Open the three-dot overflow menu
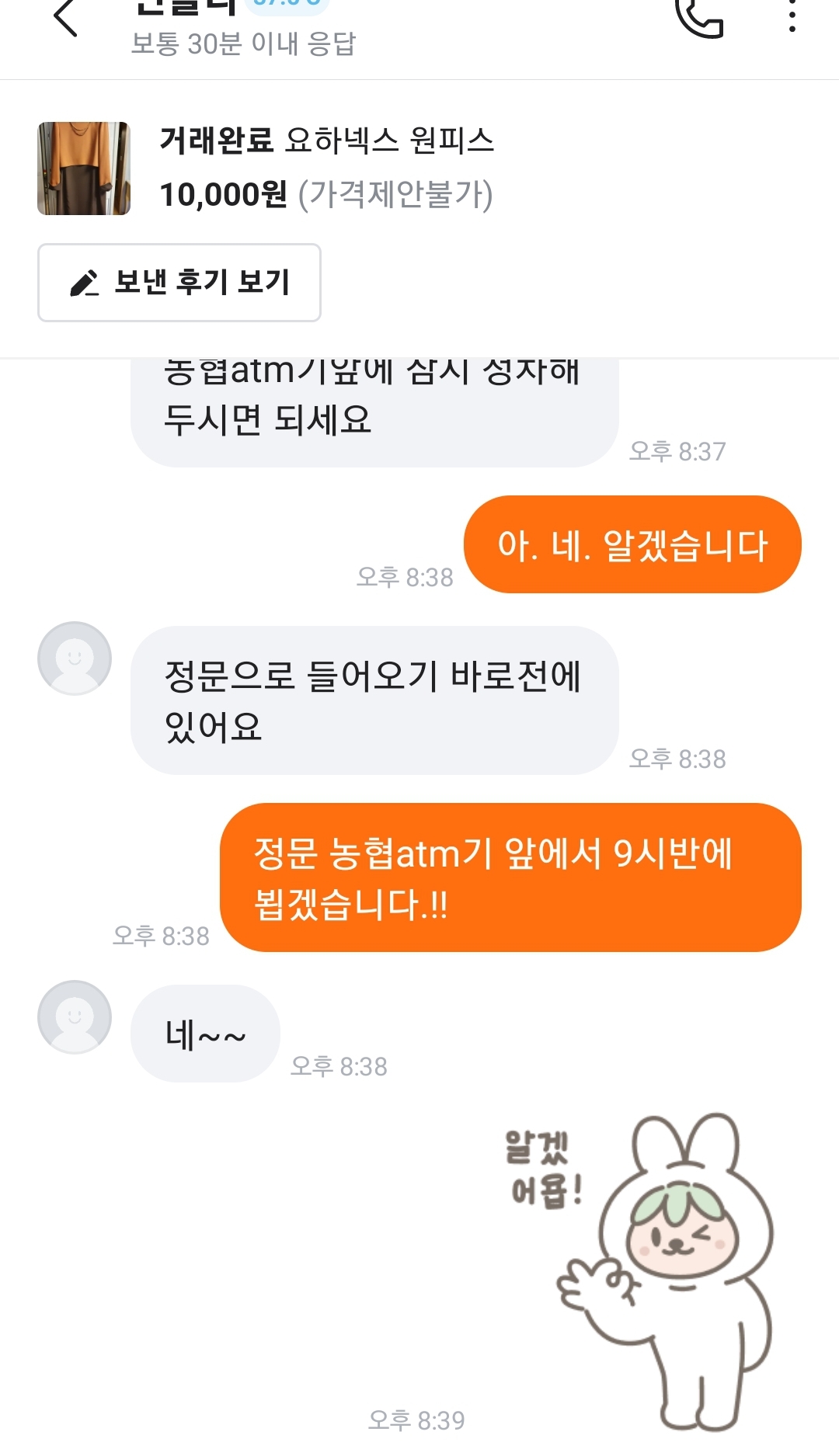 [x=792, y=16]
